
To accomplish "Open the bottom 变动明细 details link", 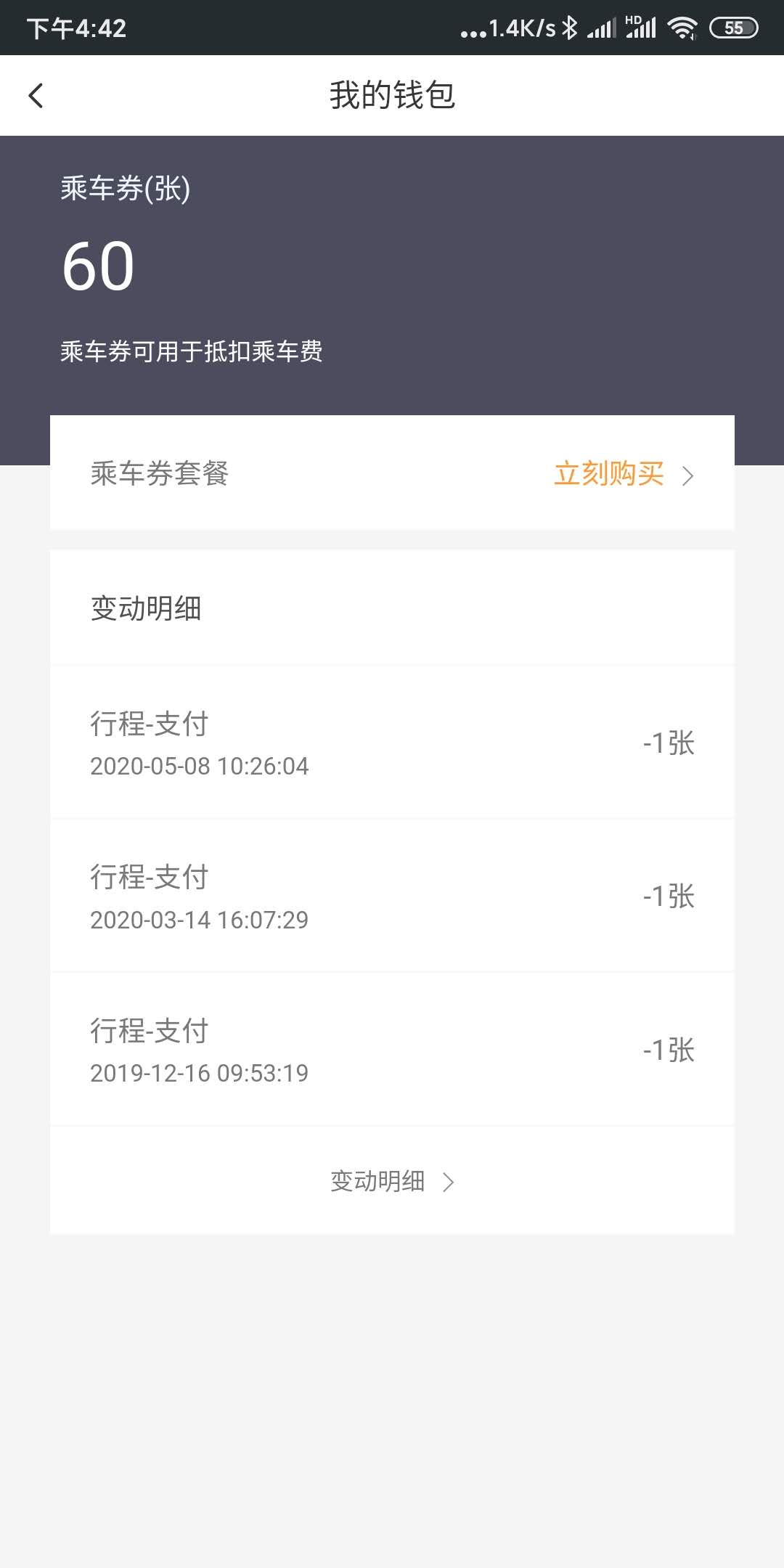I will pyautogui.click(x=377, y=1182).
